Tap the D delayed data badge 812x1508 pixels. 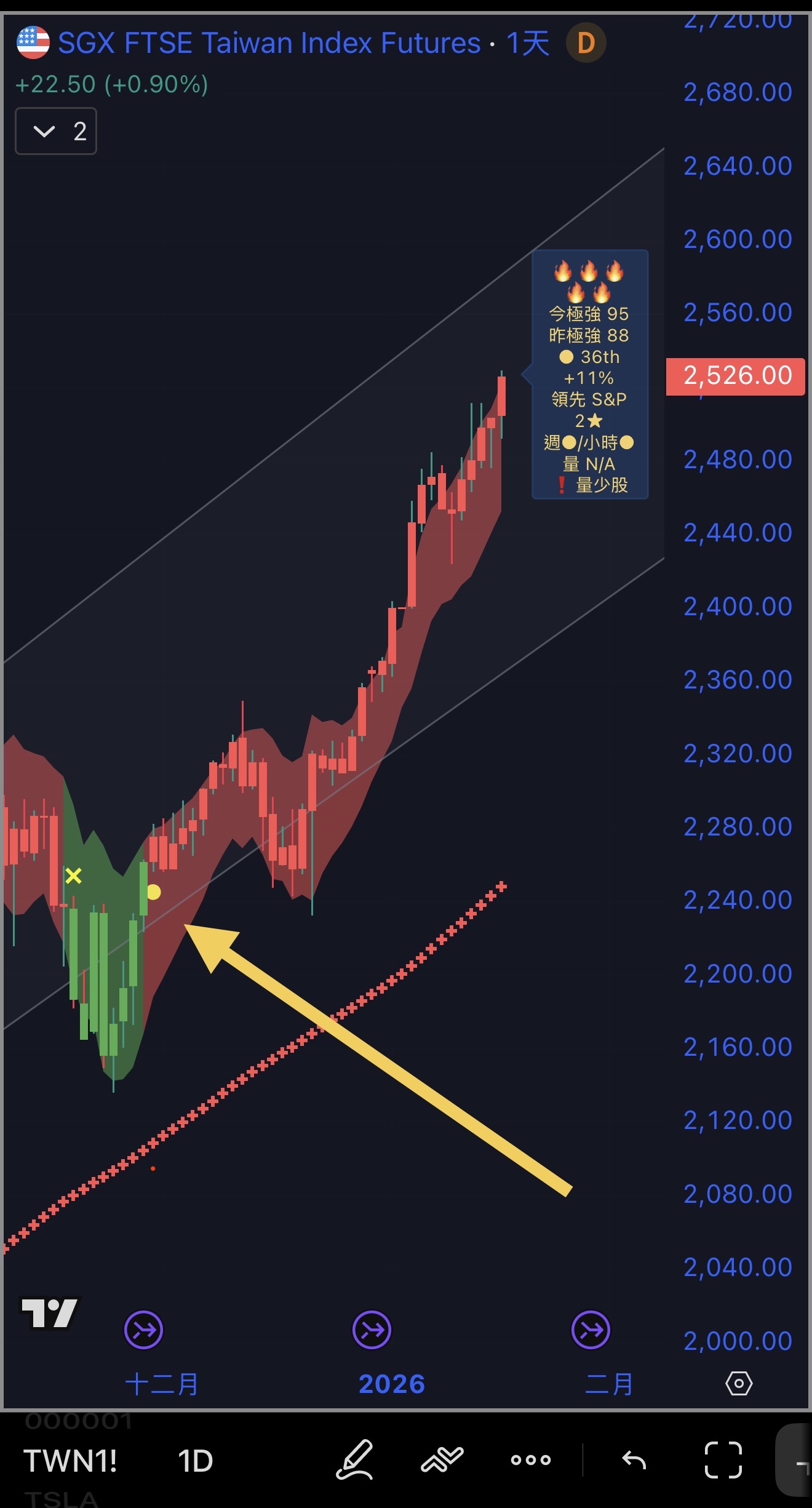586,43
